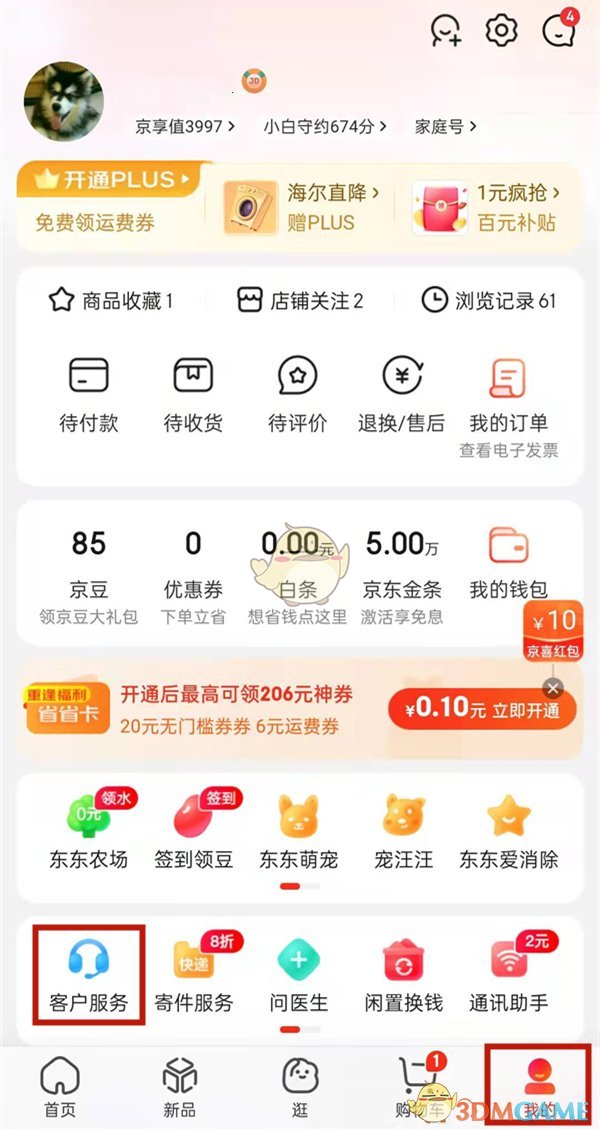Open the messages icon with badge

tap(558, 31)
